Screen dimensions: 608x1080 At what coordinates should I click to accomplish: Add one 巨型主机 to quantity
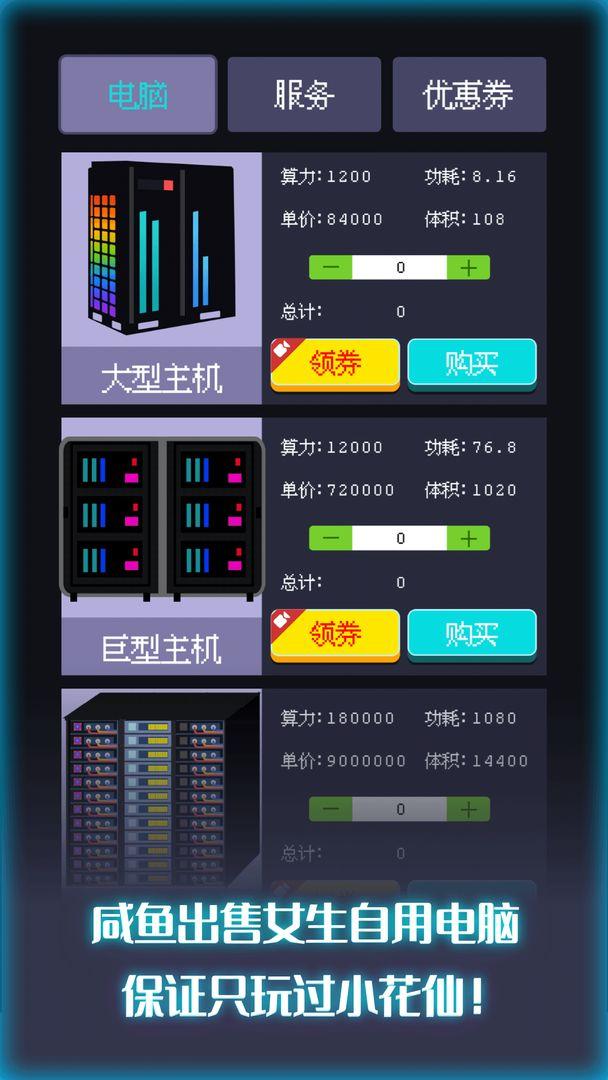468,538
